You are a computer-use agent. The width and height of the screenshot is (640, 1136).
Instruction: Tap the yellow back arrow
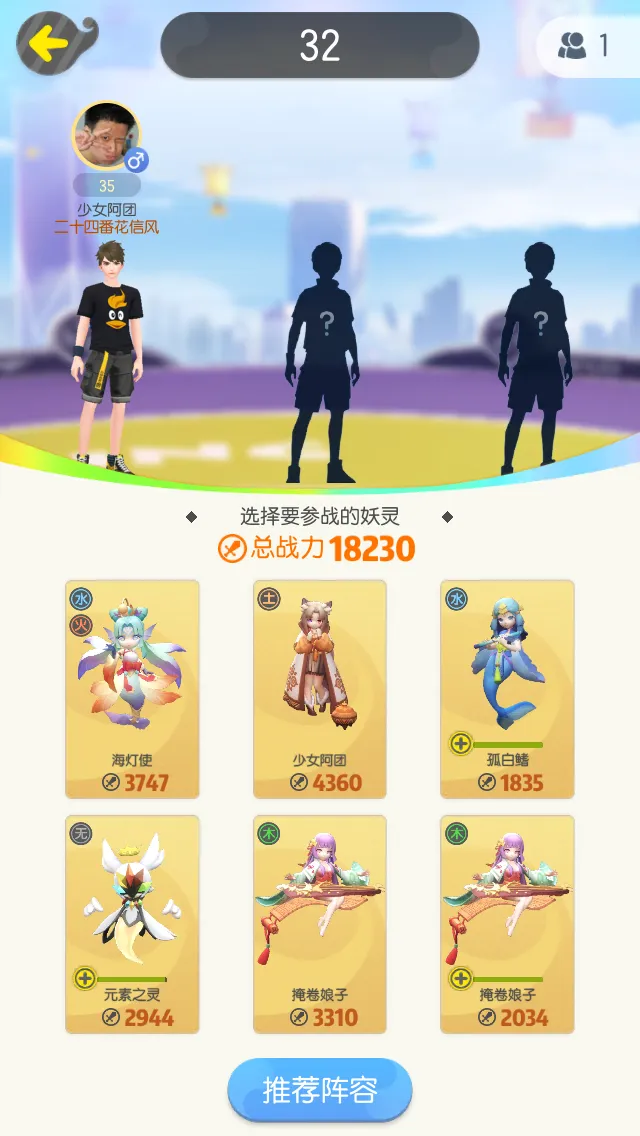coord(45,43)
